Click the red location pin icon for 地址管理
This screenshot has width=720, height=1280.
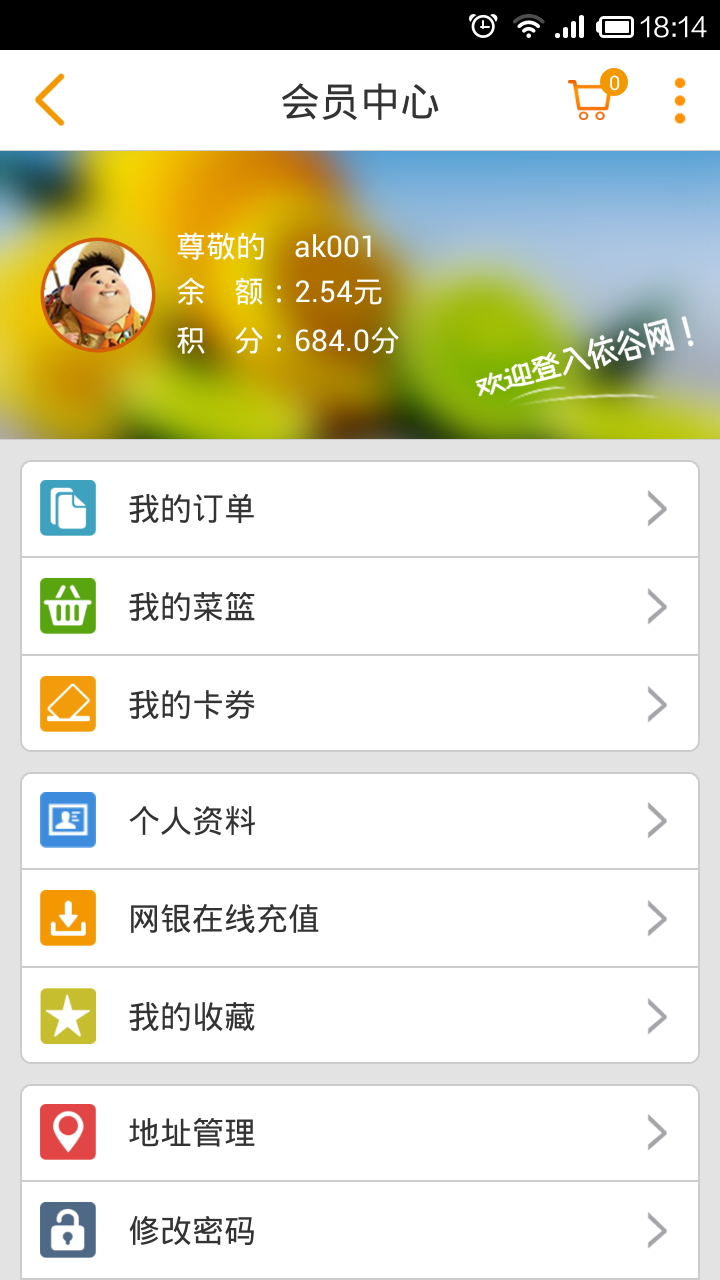66,1133
